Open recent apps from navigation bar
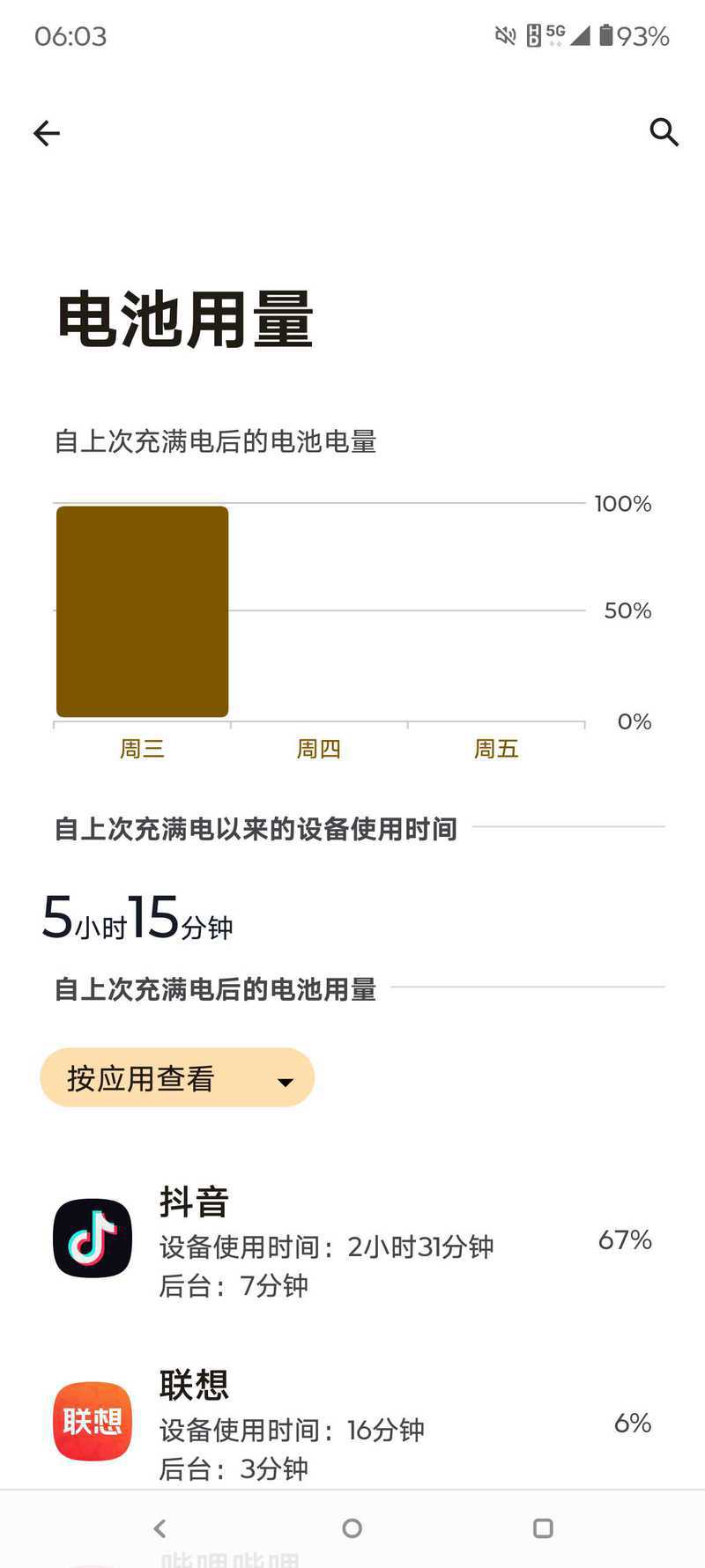 544,1528
